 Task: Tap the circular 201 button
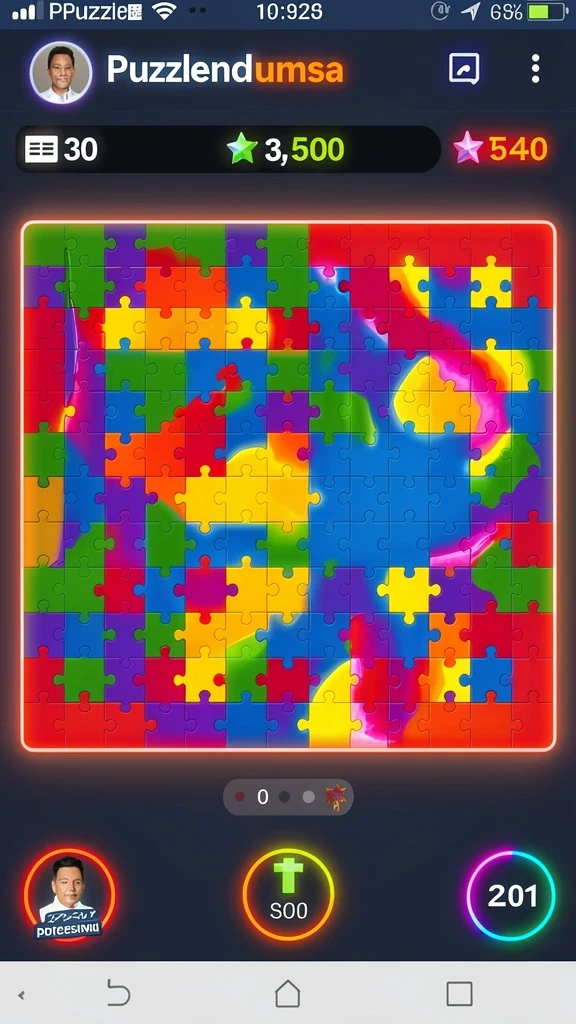click(x=511, y=896)
